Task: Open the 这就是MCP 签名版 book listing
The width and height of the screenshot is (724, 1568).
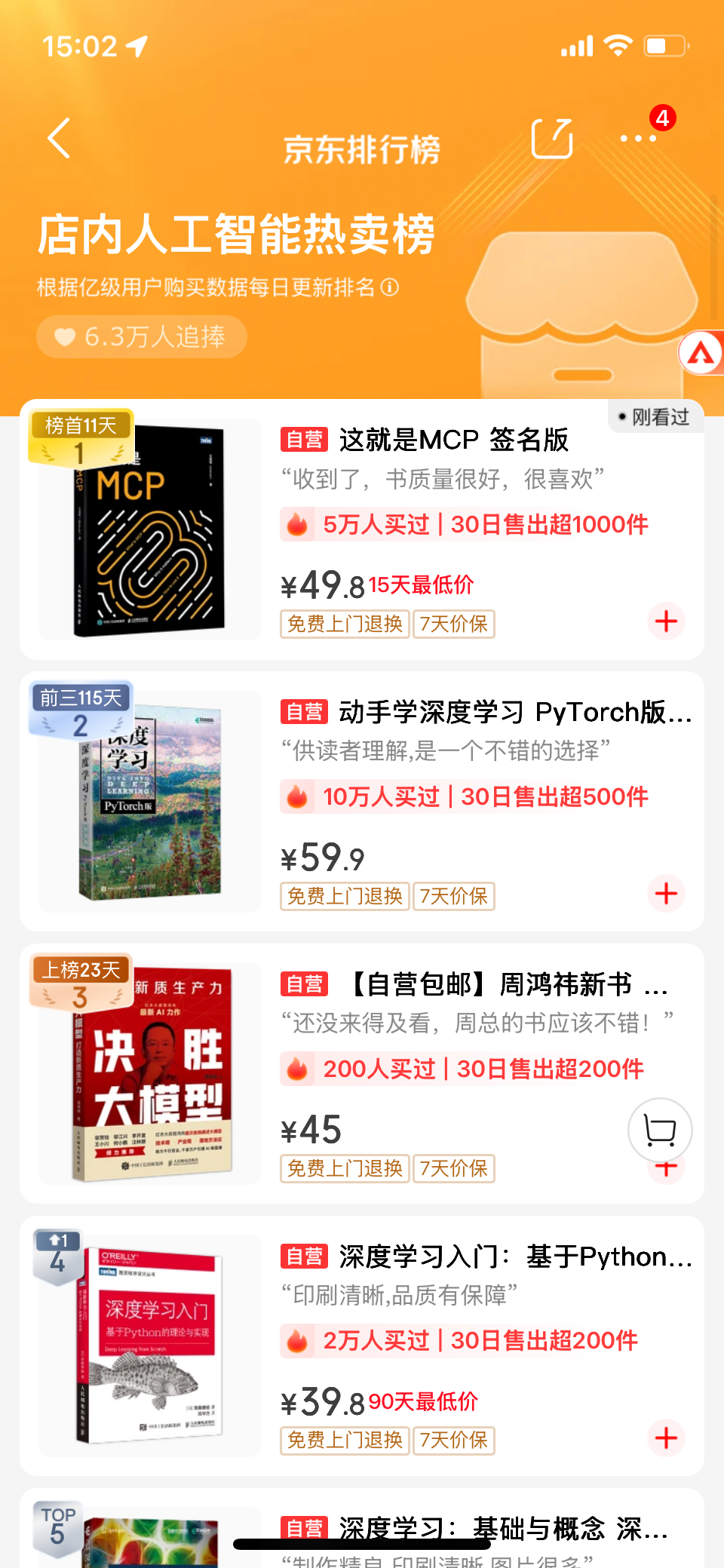Action: coord(452,440)
